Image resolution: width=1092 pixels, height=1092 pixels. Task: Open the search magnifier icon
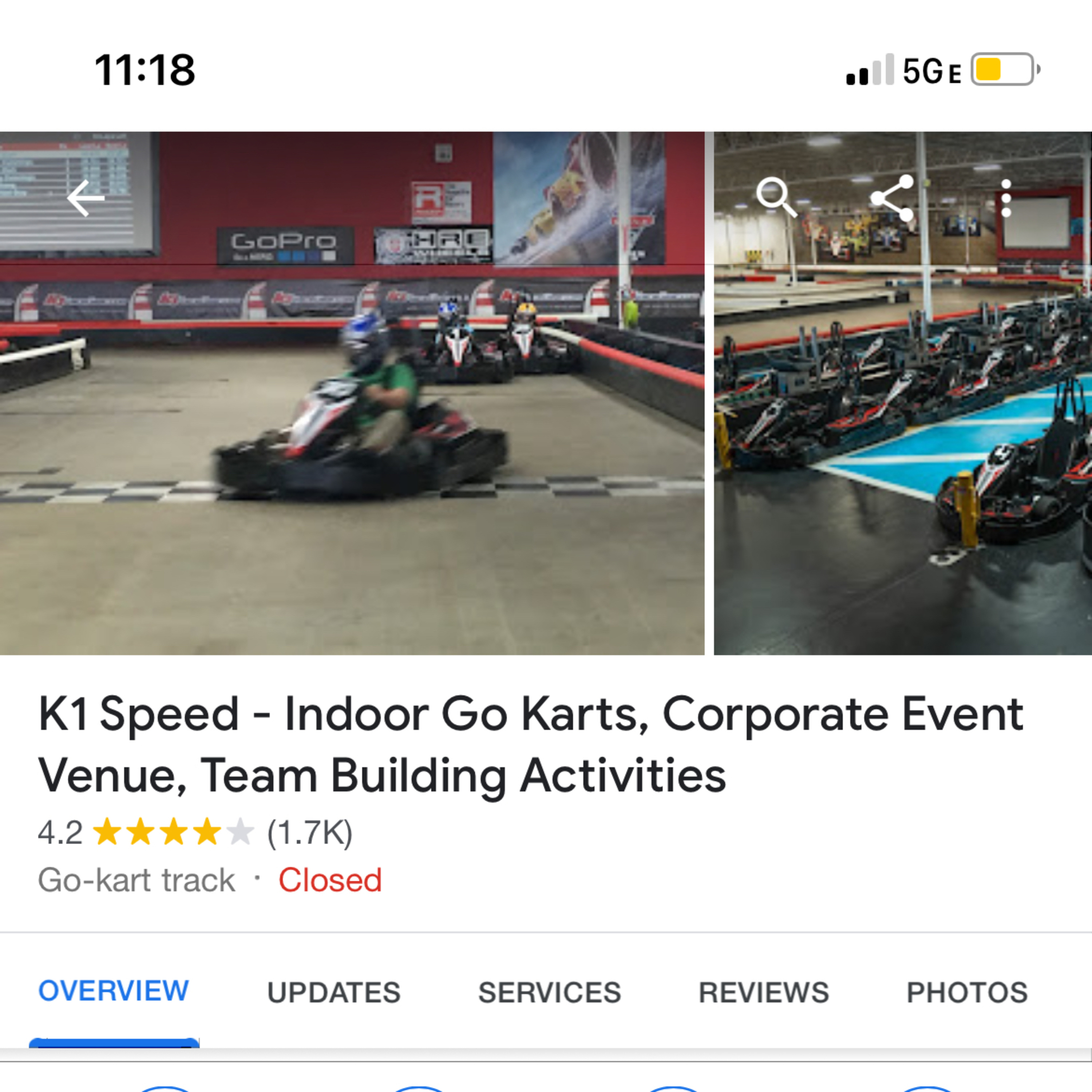pos(776,197)
